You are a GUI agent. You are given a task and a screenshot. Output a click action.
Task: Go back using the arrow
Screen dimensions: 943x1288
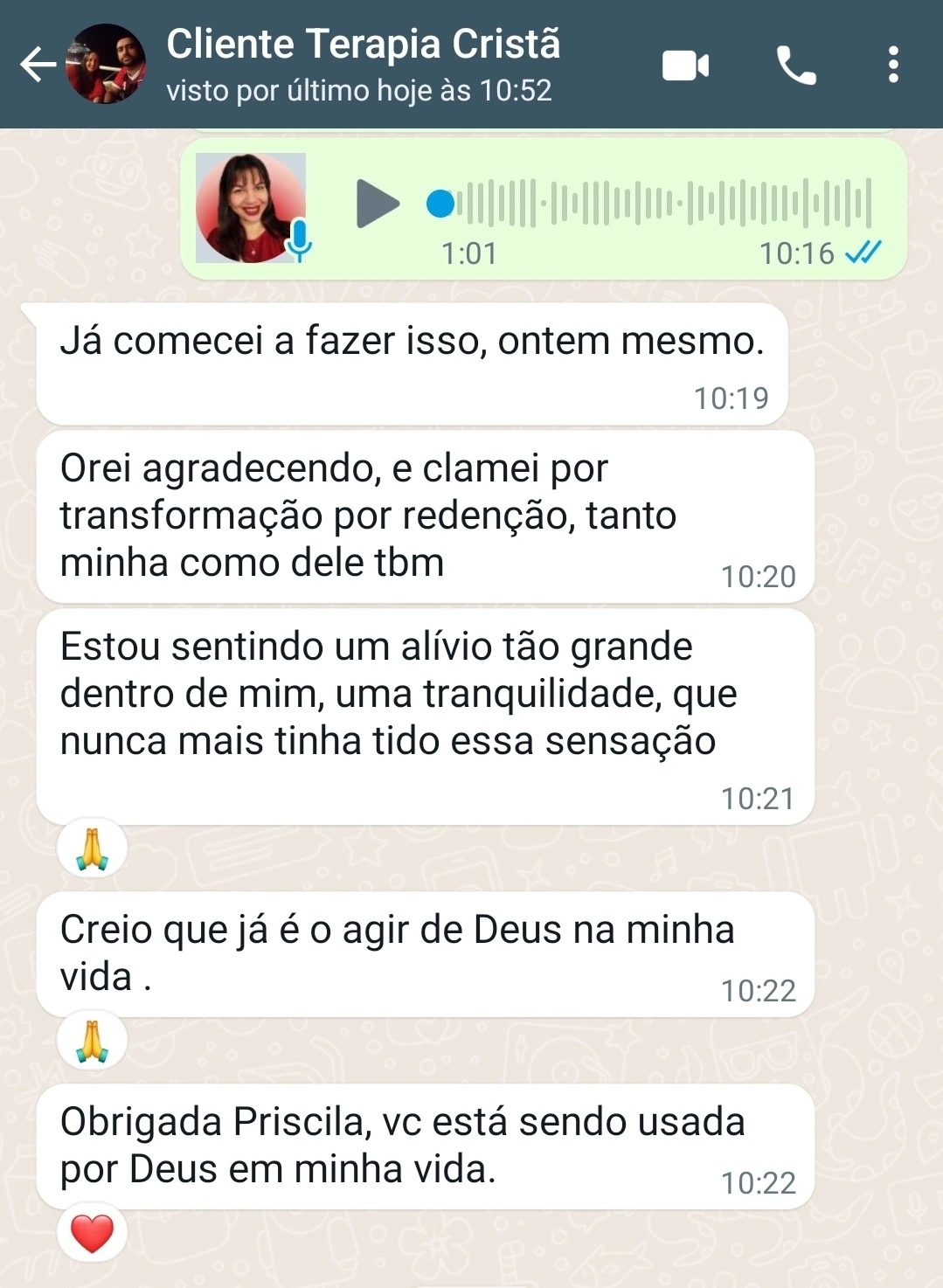[38, 65]
